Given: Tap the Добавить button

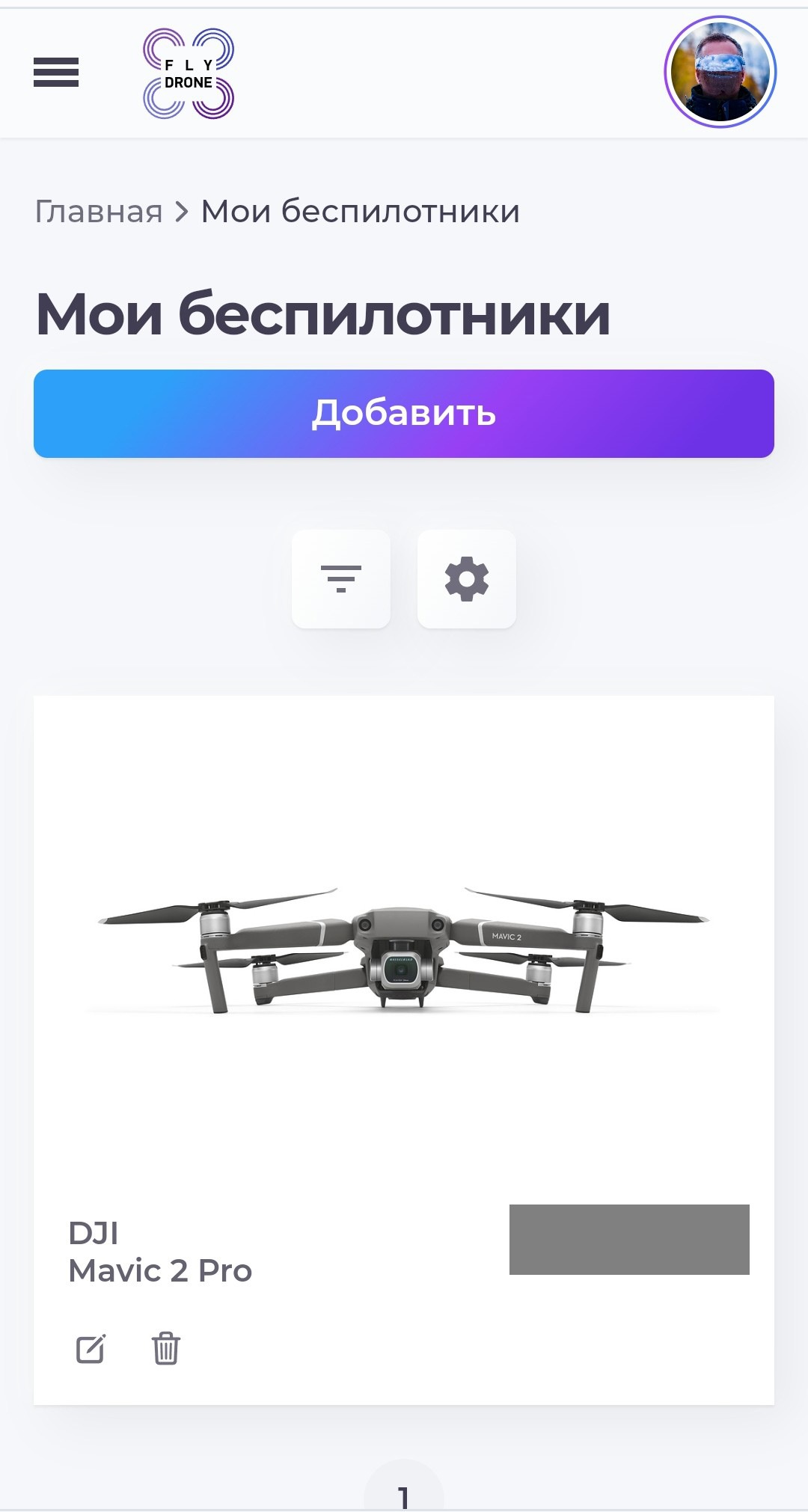Looking at the screenshot, I should (404, 414).
